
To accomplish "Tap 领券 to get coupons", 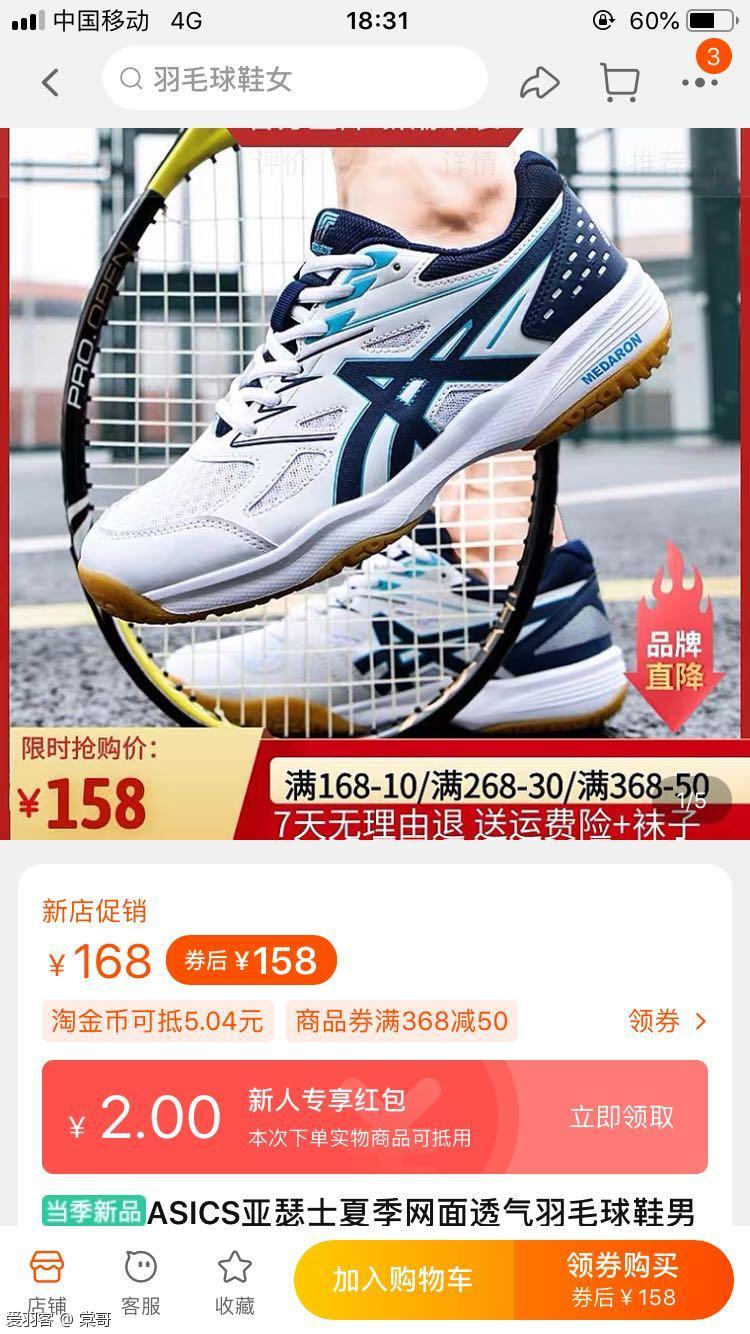I will click(667, 1021).
